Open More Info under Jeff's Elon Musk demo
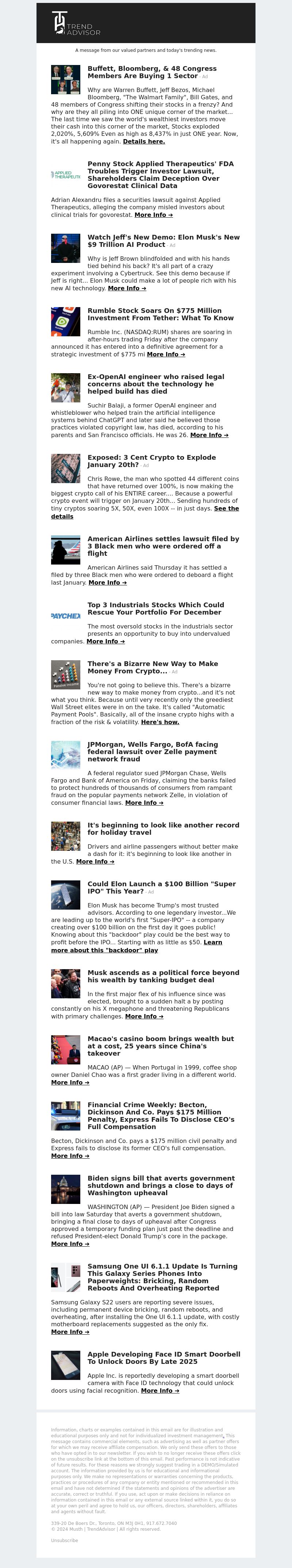Image resolution: width=292 pixels, height=1568 pixels. 127,288
